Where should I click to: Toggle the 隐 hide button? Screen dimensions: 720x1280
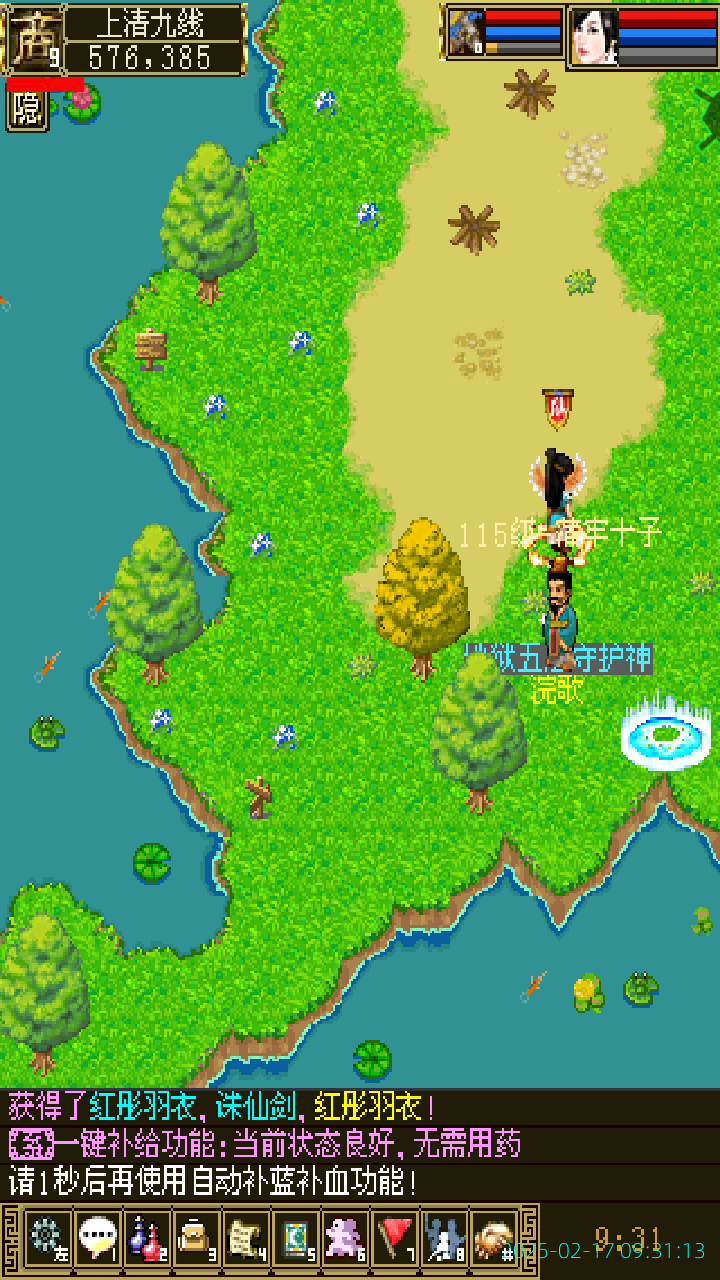(27, 108)
